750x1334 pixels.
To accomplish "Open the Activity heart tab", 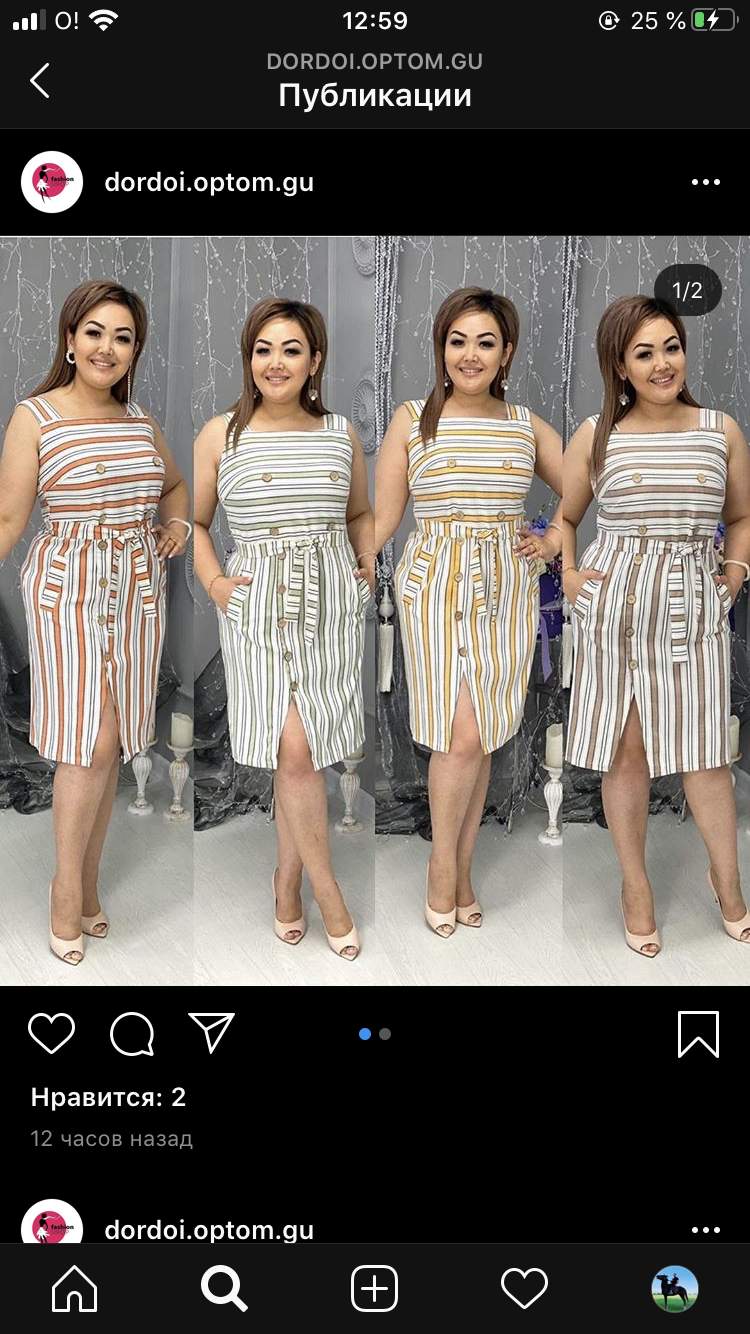I will tap(524, 1289).
